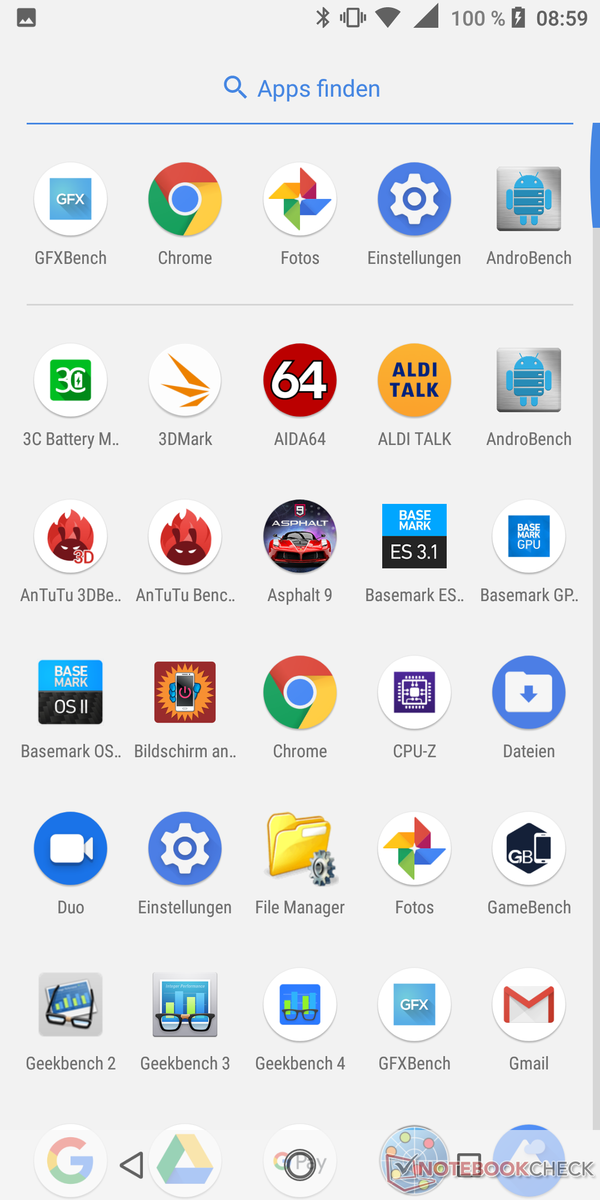Open File Manager
Viewport: 600px width, 1200px height.
[300, 849]
